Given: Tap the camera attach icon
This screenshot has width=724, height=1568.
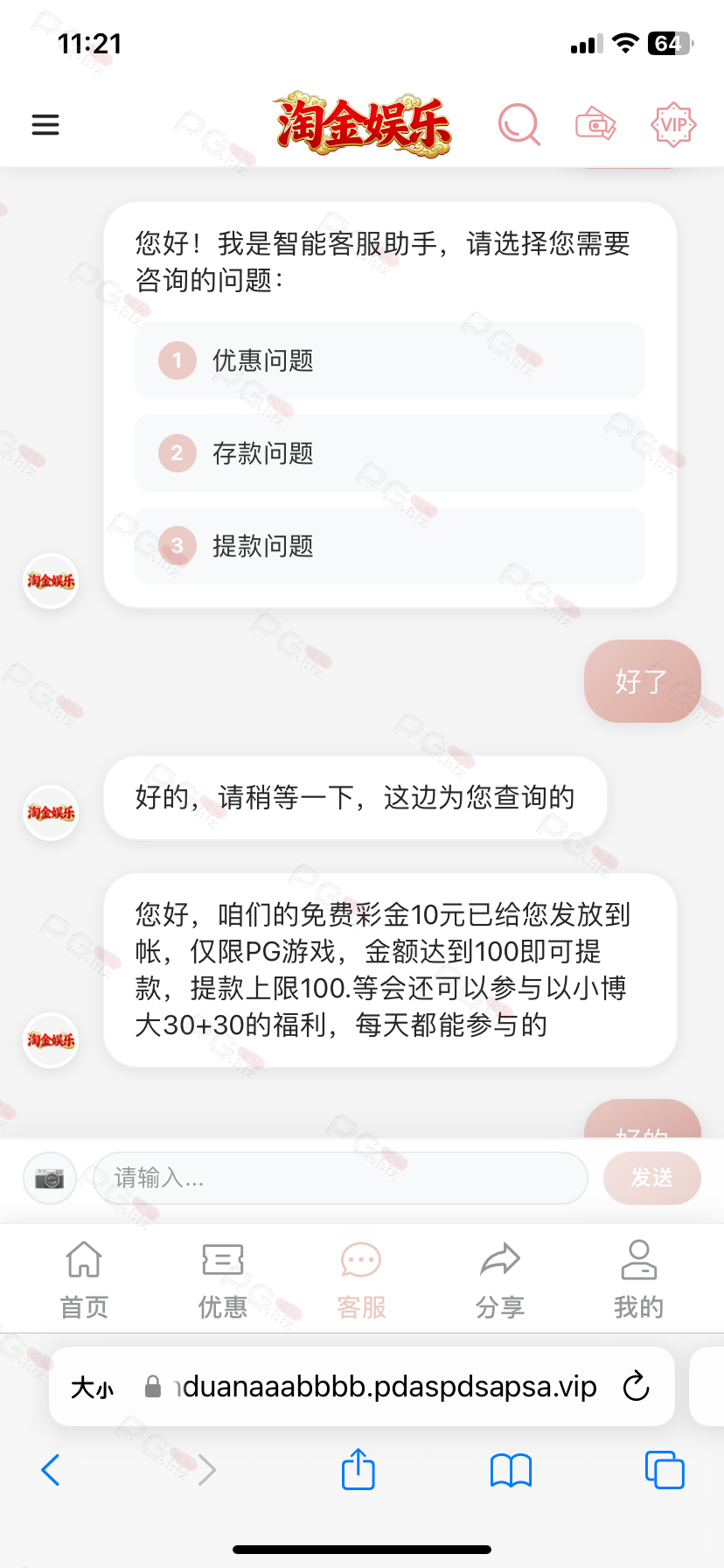Looking at the screenshot, I should [50, 1179].
